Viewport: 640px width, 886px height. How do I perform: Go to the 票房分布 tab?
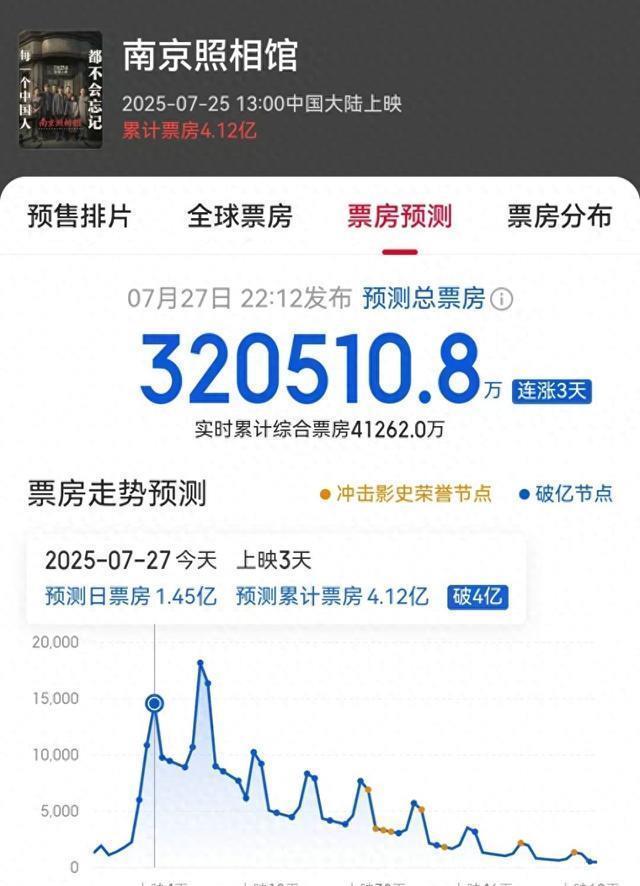click(x=559, y=216)
